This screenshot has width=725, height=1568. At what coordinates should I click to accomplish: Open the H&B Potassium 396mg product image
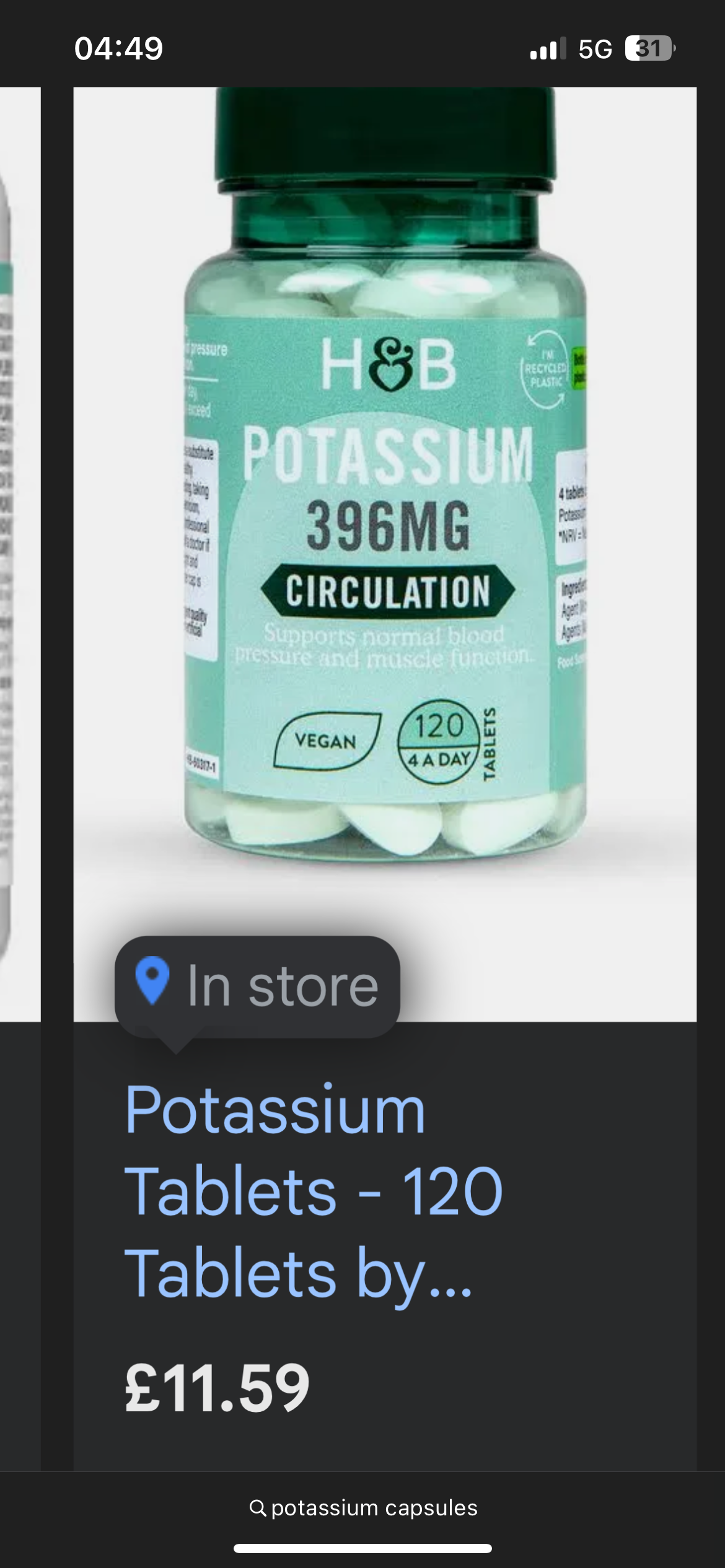(x=385, y=495)
